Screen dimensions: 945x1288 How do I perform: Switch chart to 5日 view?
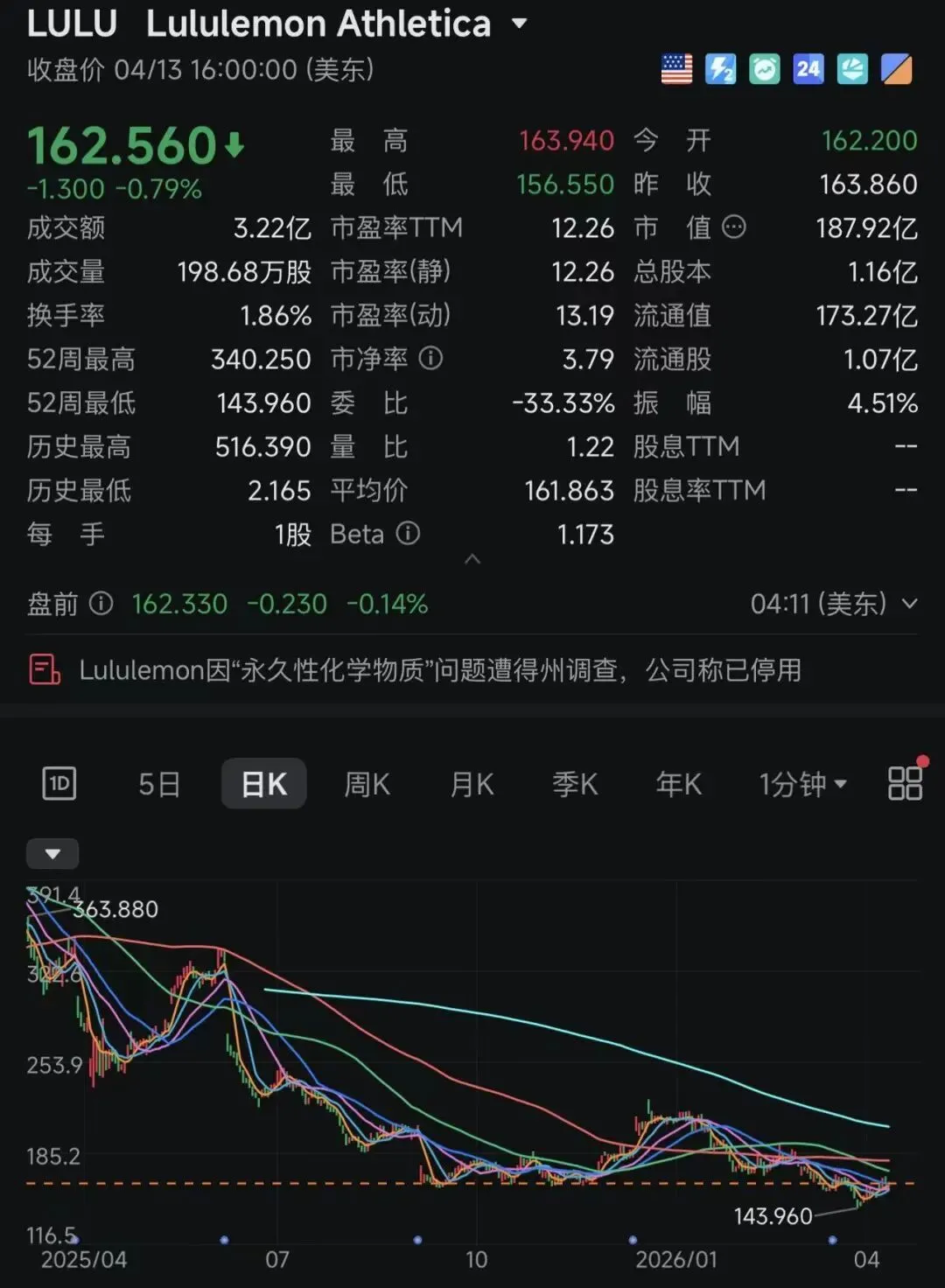[159, 784]
